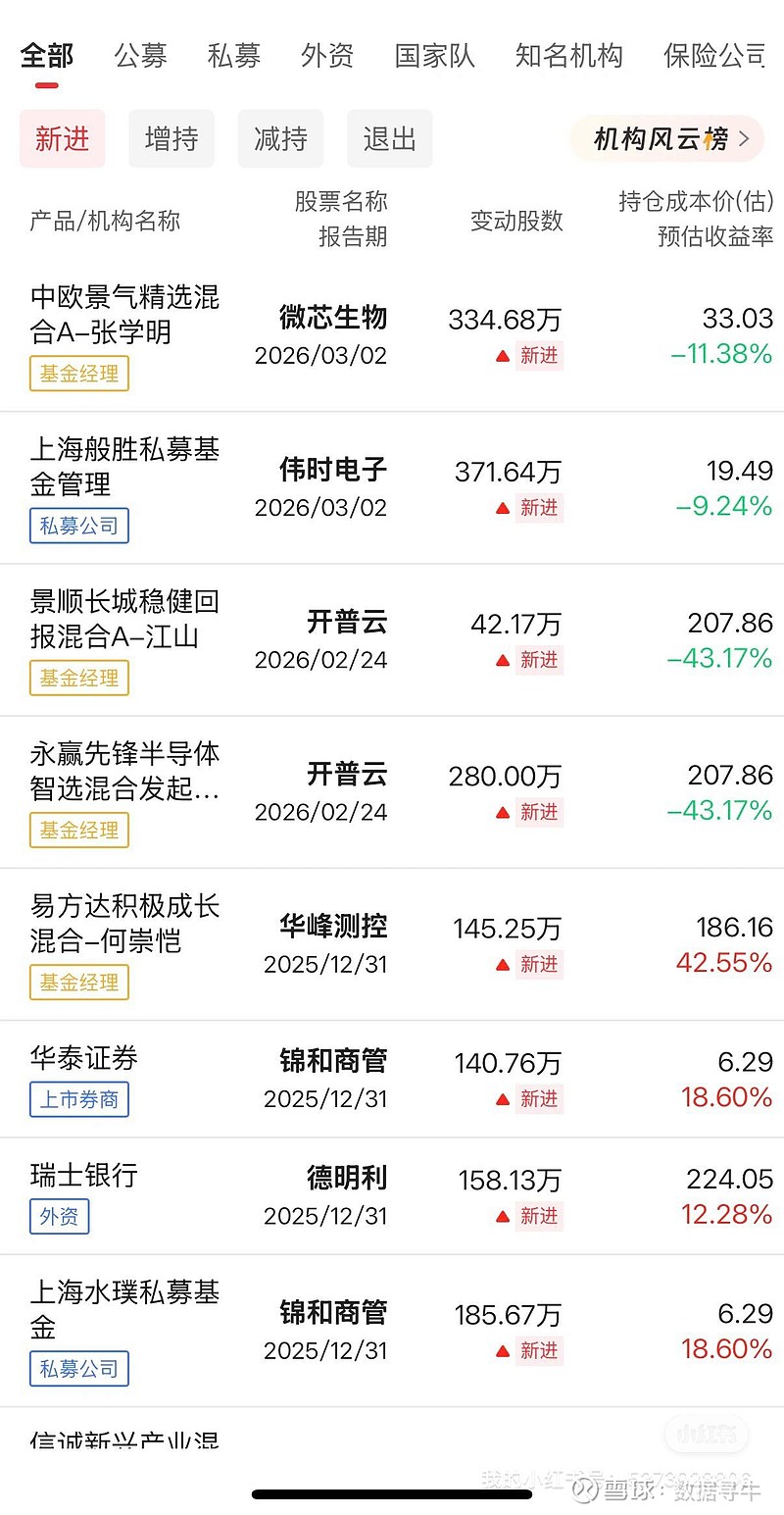This screenshot has width=784, height=1515.
Task: Select the 外资 tab
Action: point(327,55)
